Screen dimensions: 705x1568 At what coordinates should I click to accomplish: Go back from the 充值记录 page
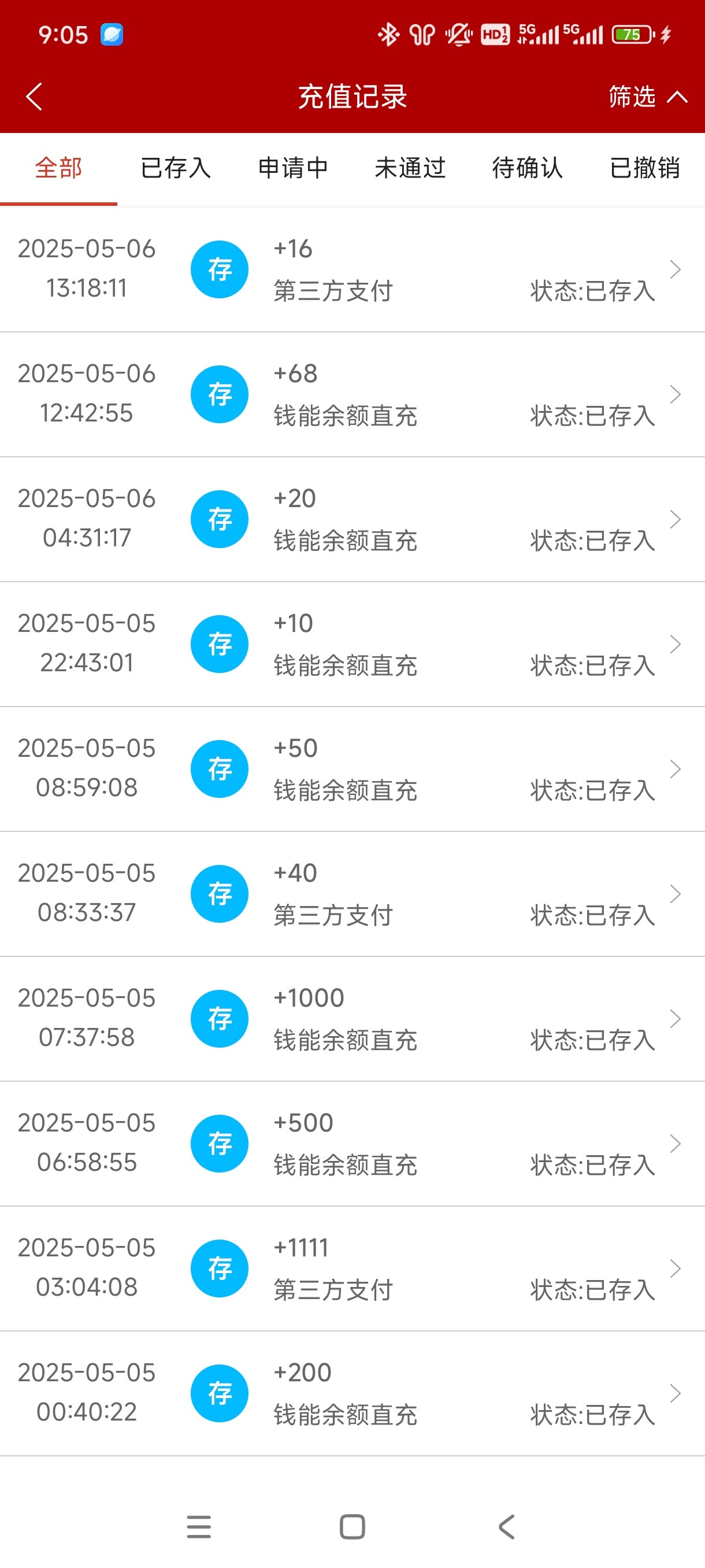pyautogui.click(x=34, y=97)
